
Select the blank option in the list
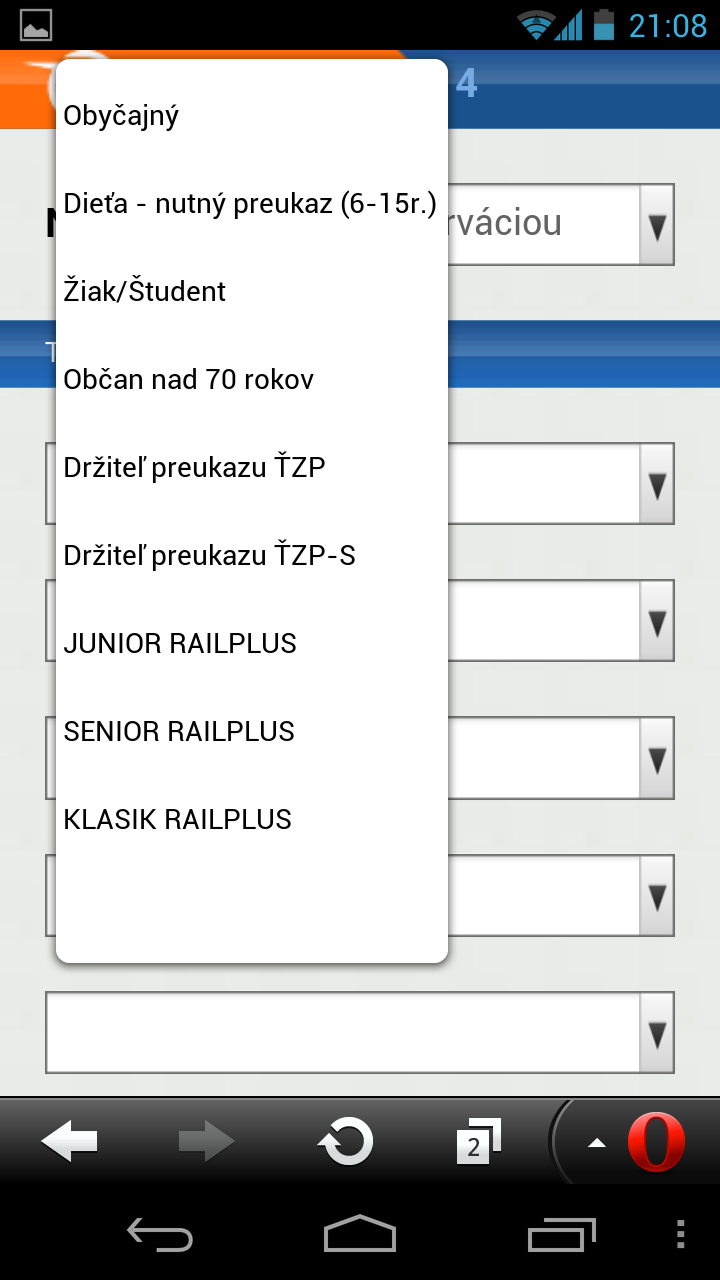(250, 906)
